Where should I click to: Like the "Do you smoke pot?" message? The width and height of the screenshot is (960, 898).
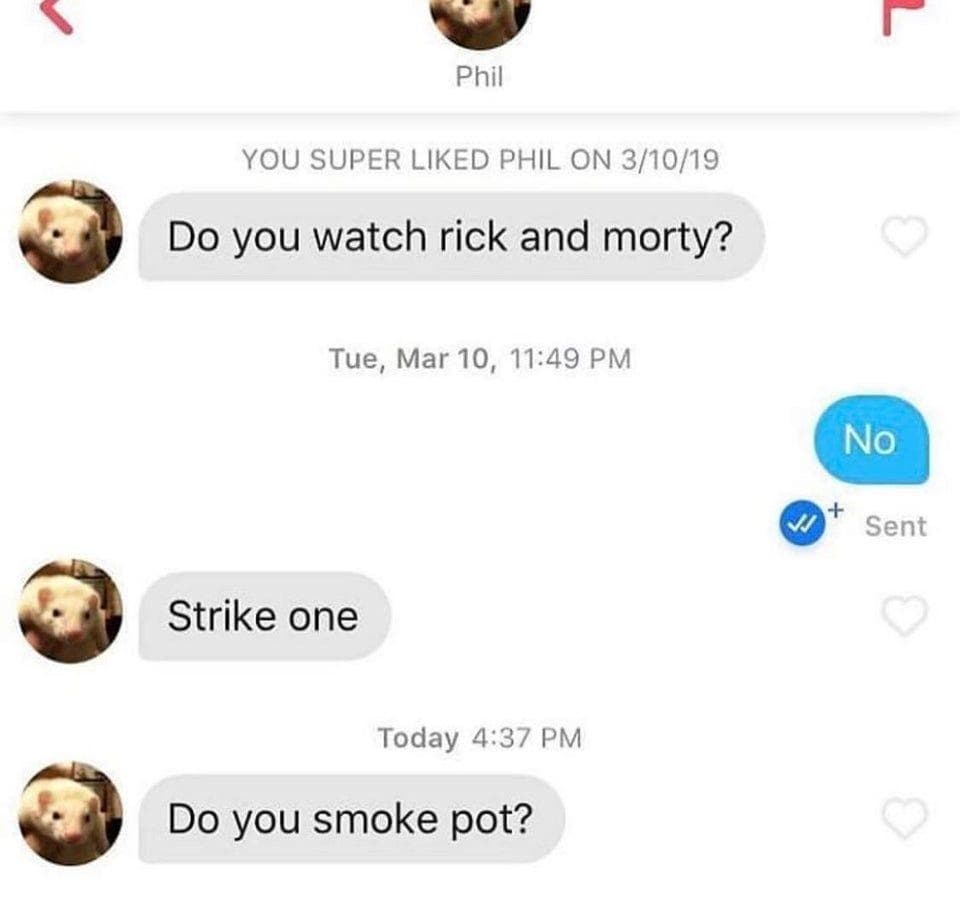click(904, 820)
